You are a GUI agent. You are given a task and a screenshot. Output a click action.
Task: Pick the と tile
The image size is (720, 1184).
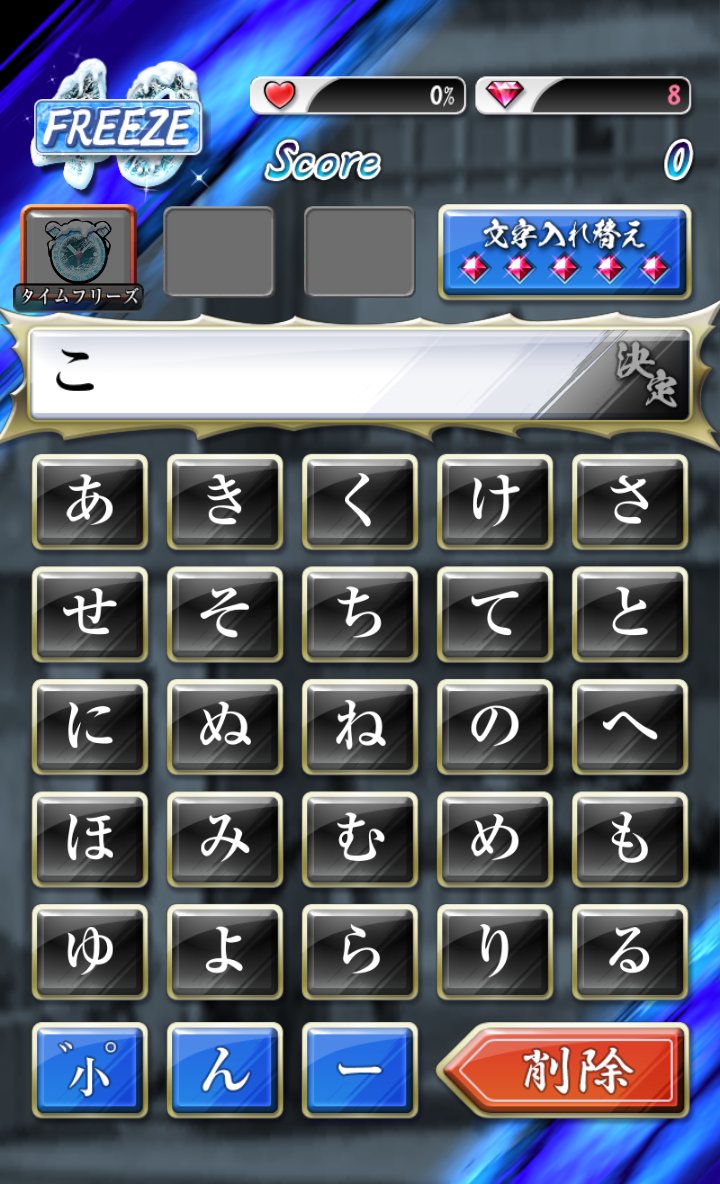point(630,614)
